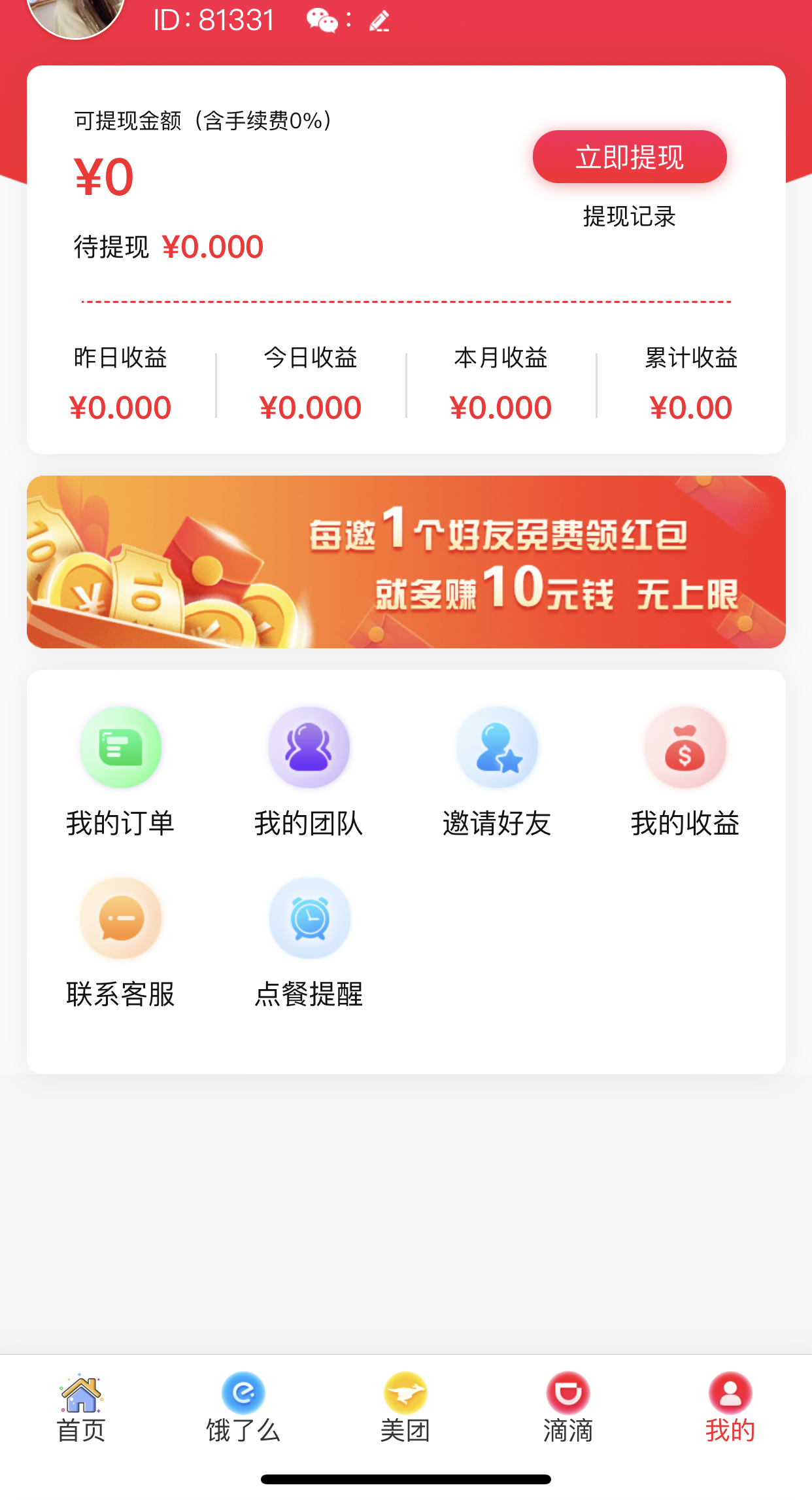Viewport: 812px width, 1500px height.
Task: Switch to the 首页 home tab
Action: point(81,1408)
